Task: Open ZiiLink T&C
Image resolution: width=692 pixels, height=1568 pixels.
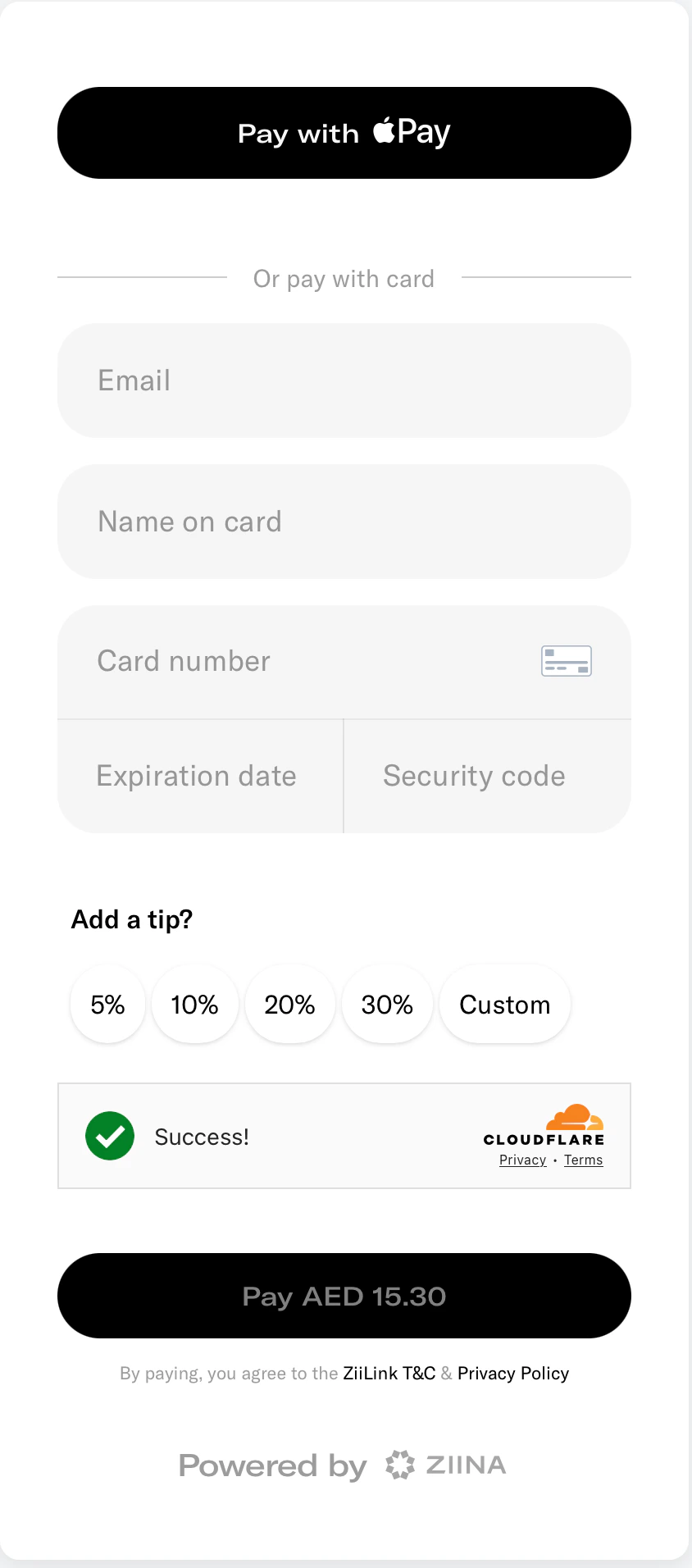Action: 389,1374
